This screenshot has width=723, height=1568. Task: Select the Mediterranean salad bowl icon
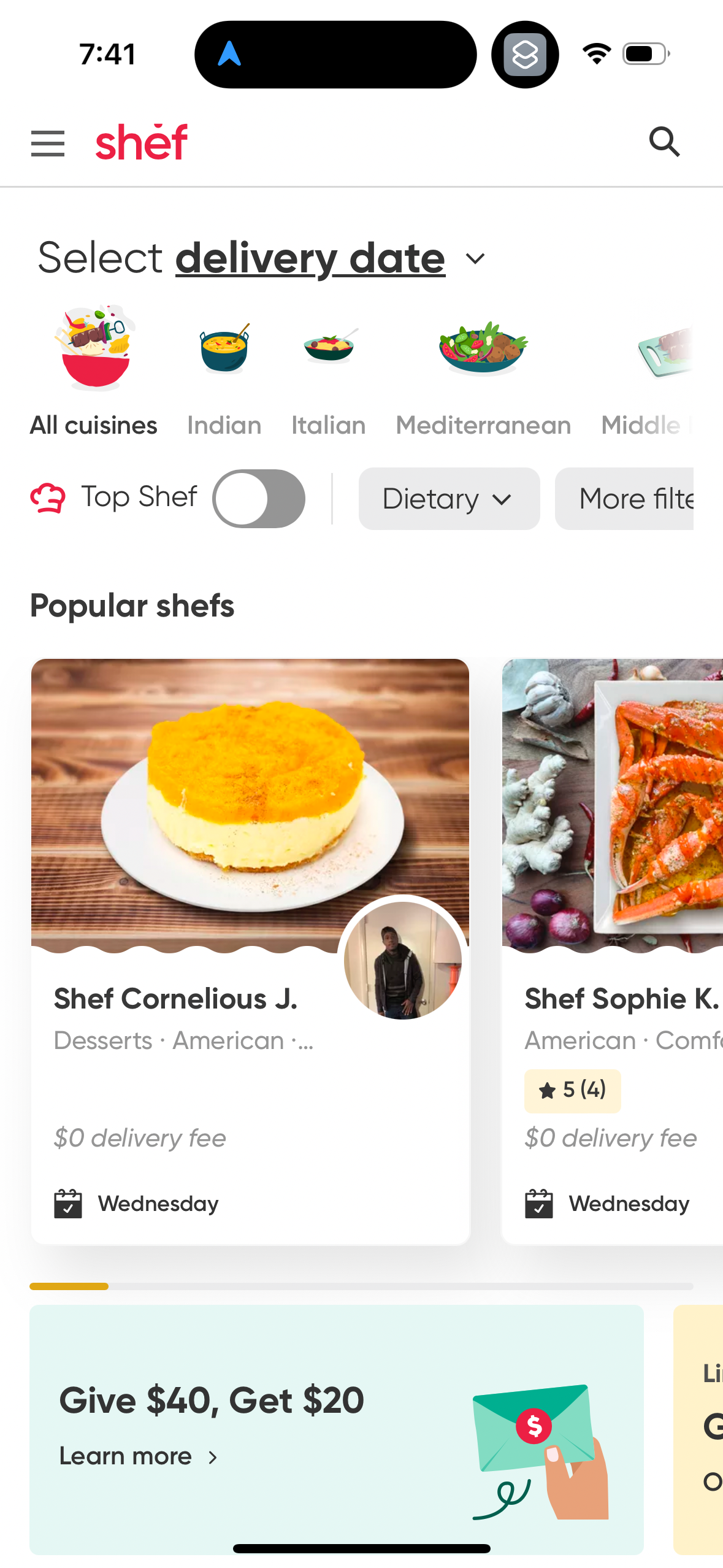(483, 347)
